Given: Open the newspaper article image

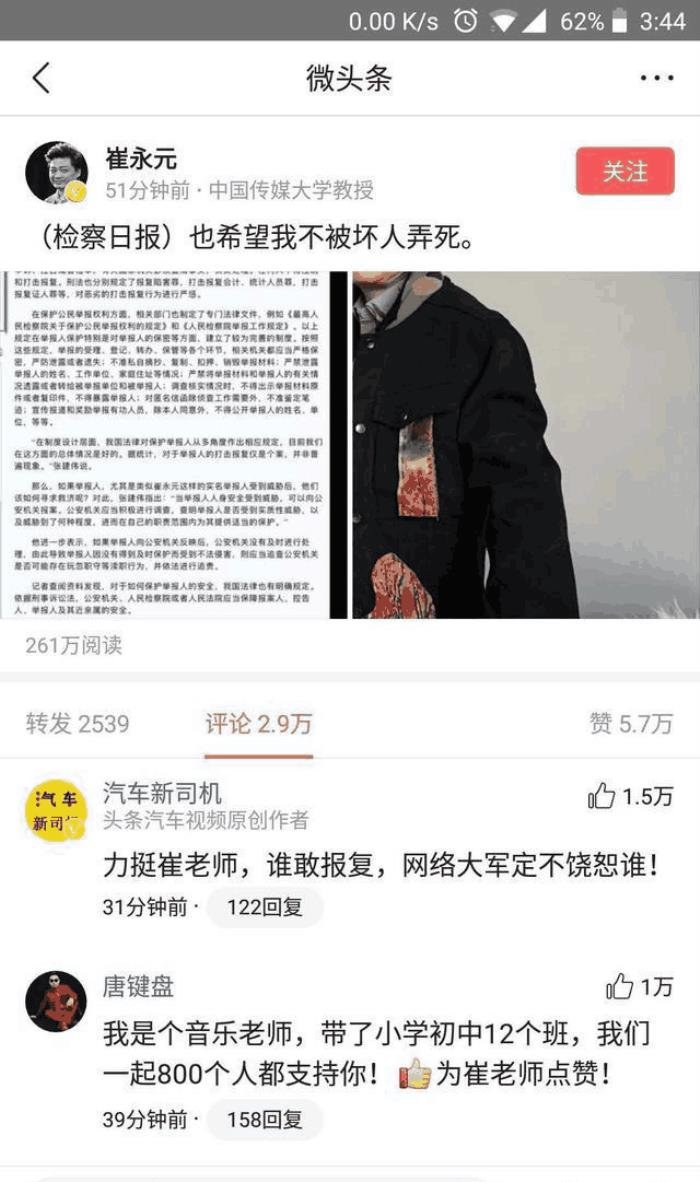Looking at the screenshot, I should pyautogui.click(x=174, y=444).
